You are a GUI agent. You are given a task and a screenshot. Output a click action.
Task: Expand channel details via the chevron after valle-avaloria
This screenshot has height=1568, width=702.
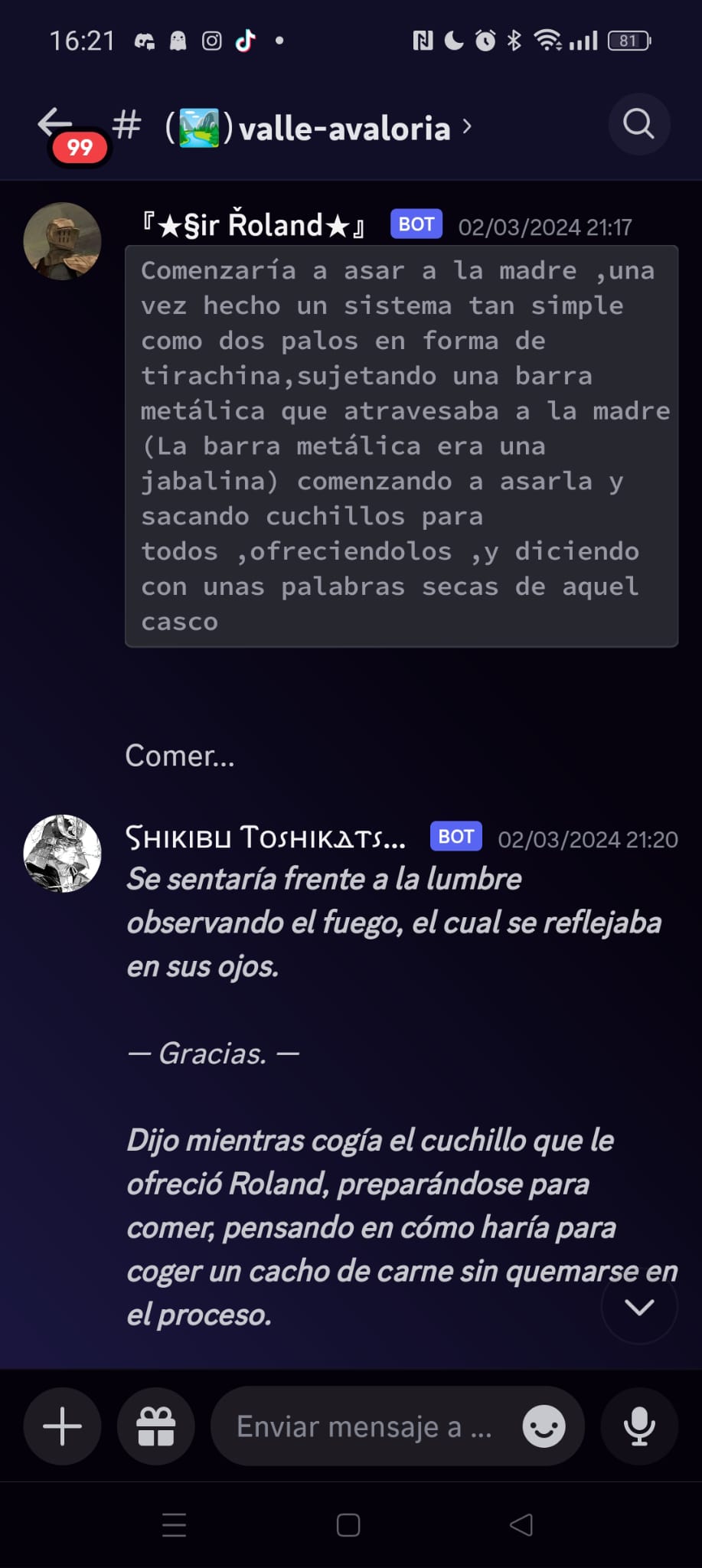(466, 126)
